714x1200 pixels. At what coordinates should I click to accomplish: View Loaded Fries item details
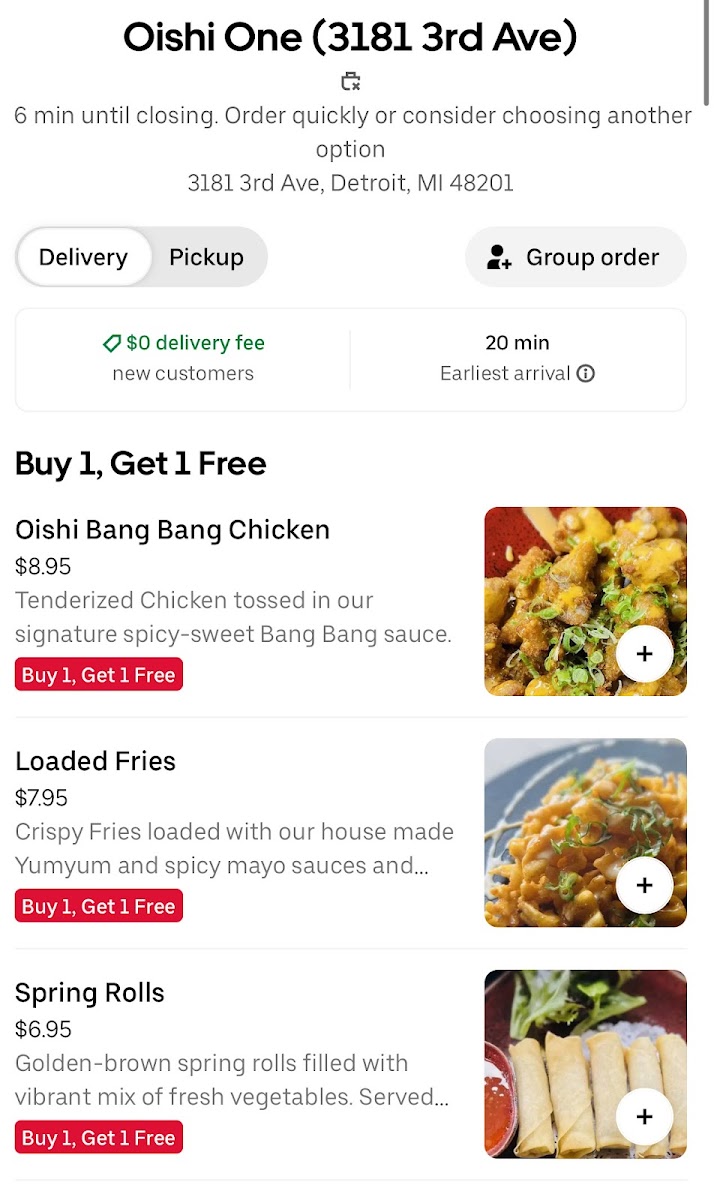[x=95, y=761]
